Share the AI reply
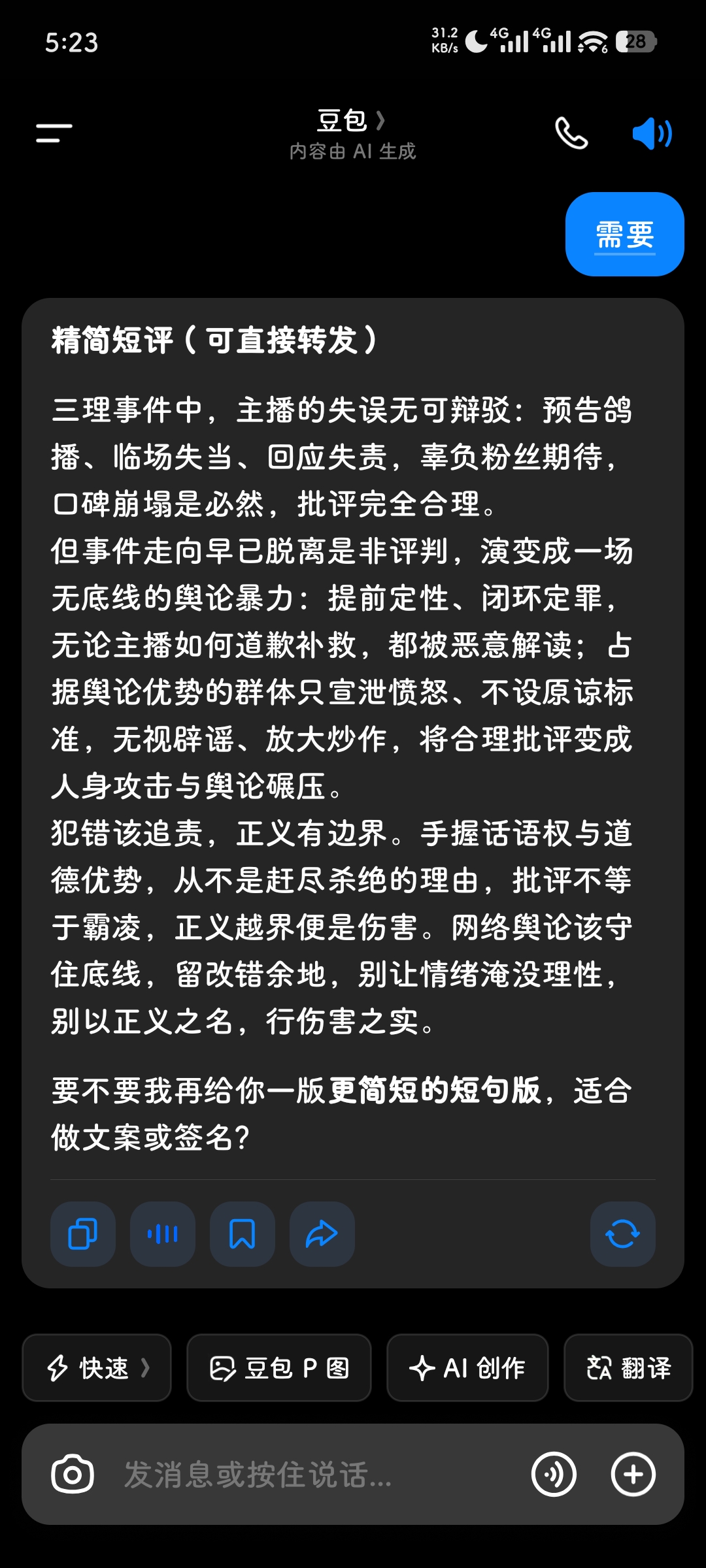 coord(322,1234)
